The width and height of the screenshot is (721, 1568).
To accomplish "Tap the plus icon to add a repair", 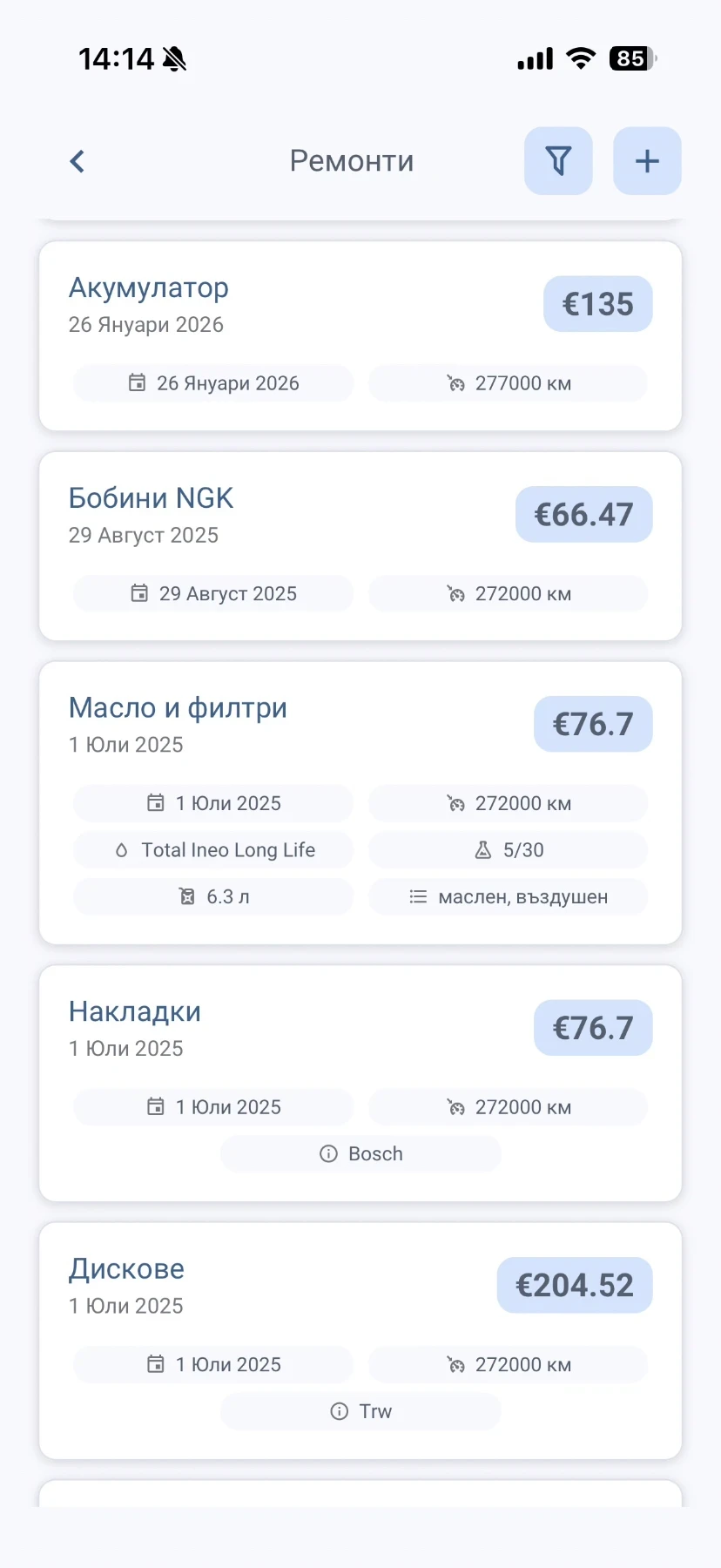I will [x=646, y=160].
